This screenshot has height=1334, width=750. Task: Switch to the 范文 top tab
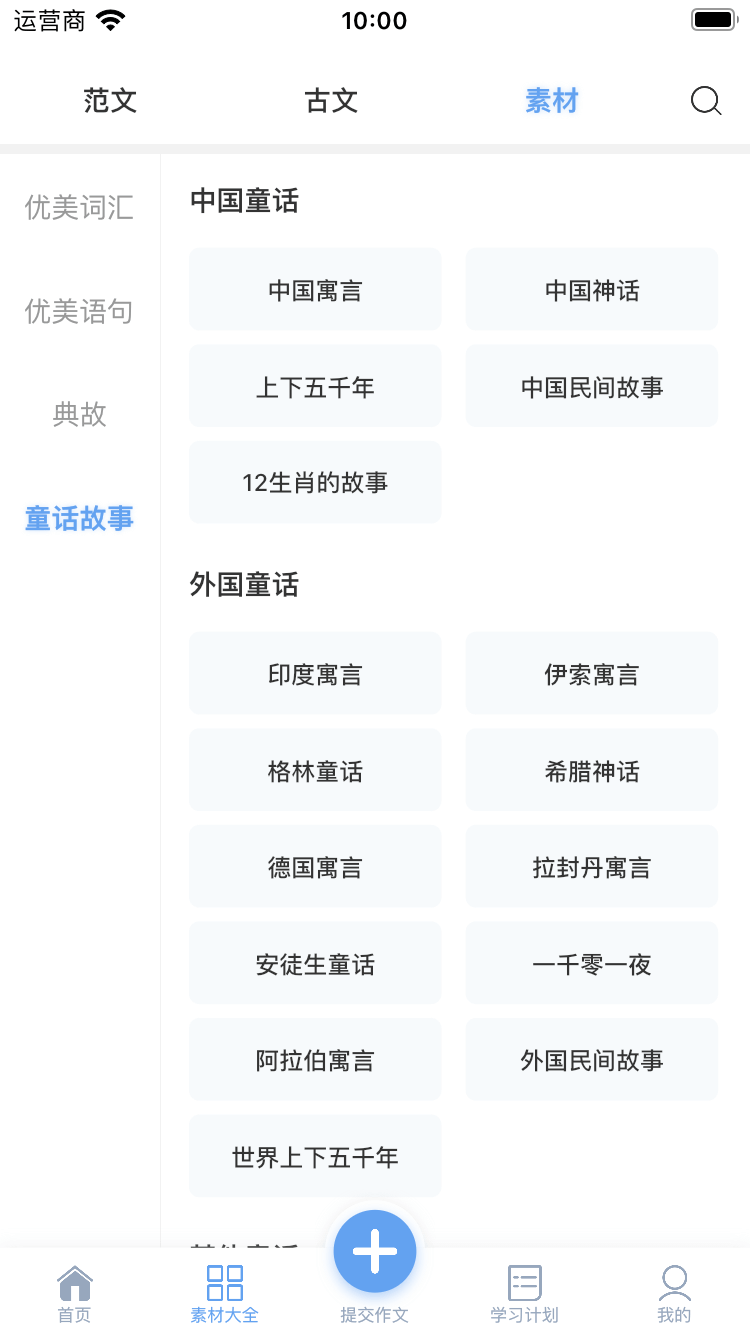click(x=110, y=101)
